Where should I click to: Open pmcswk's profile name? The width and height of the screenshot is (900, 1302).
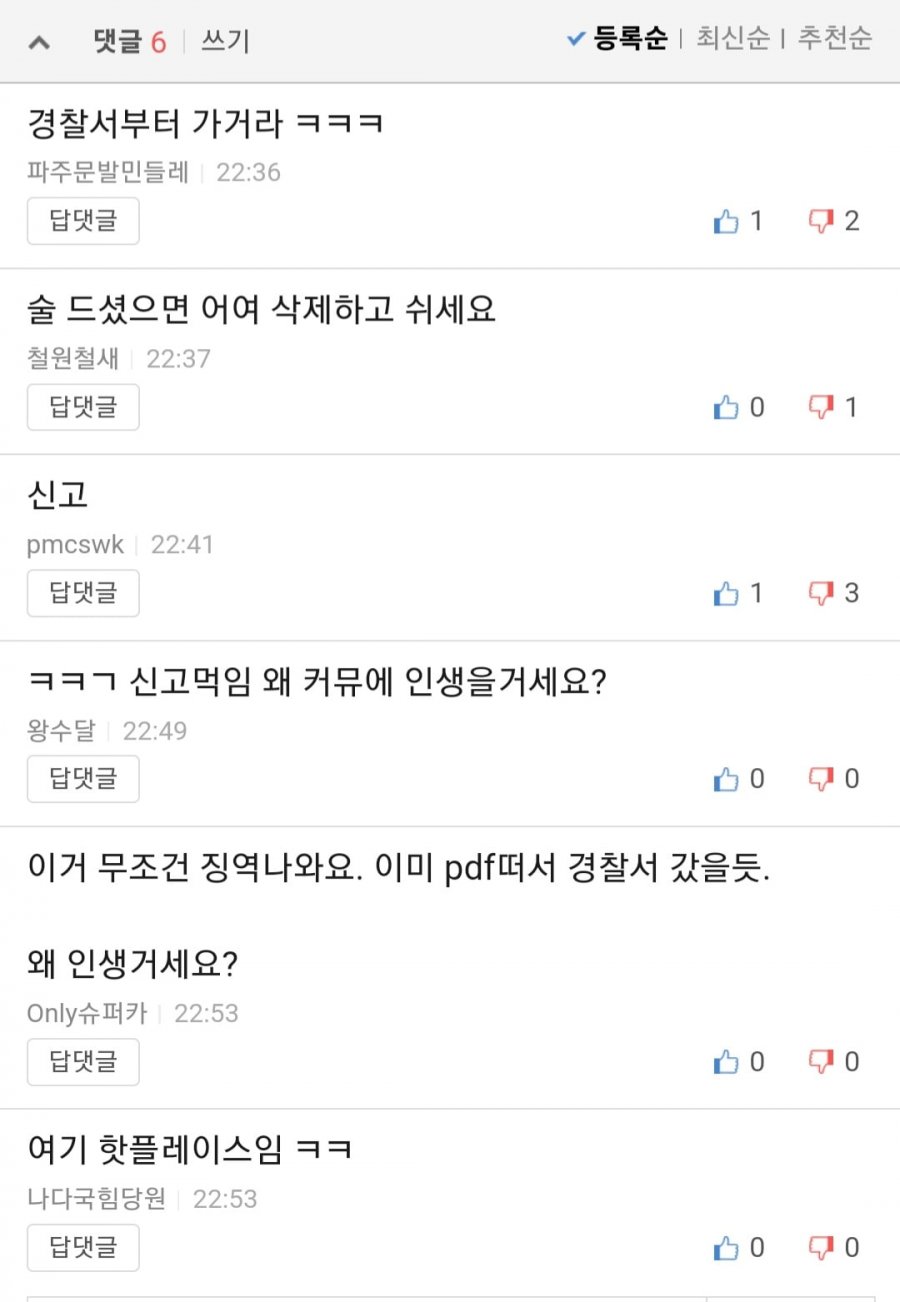[75, 545]
